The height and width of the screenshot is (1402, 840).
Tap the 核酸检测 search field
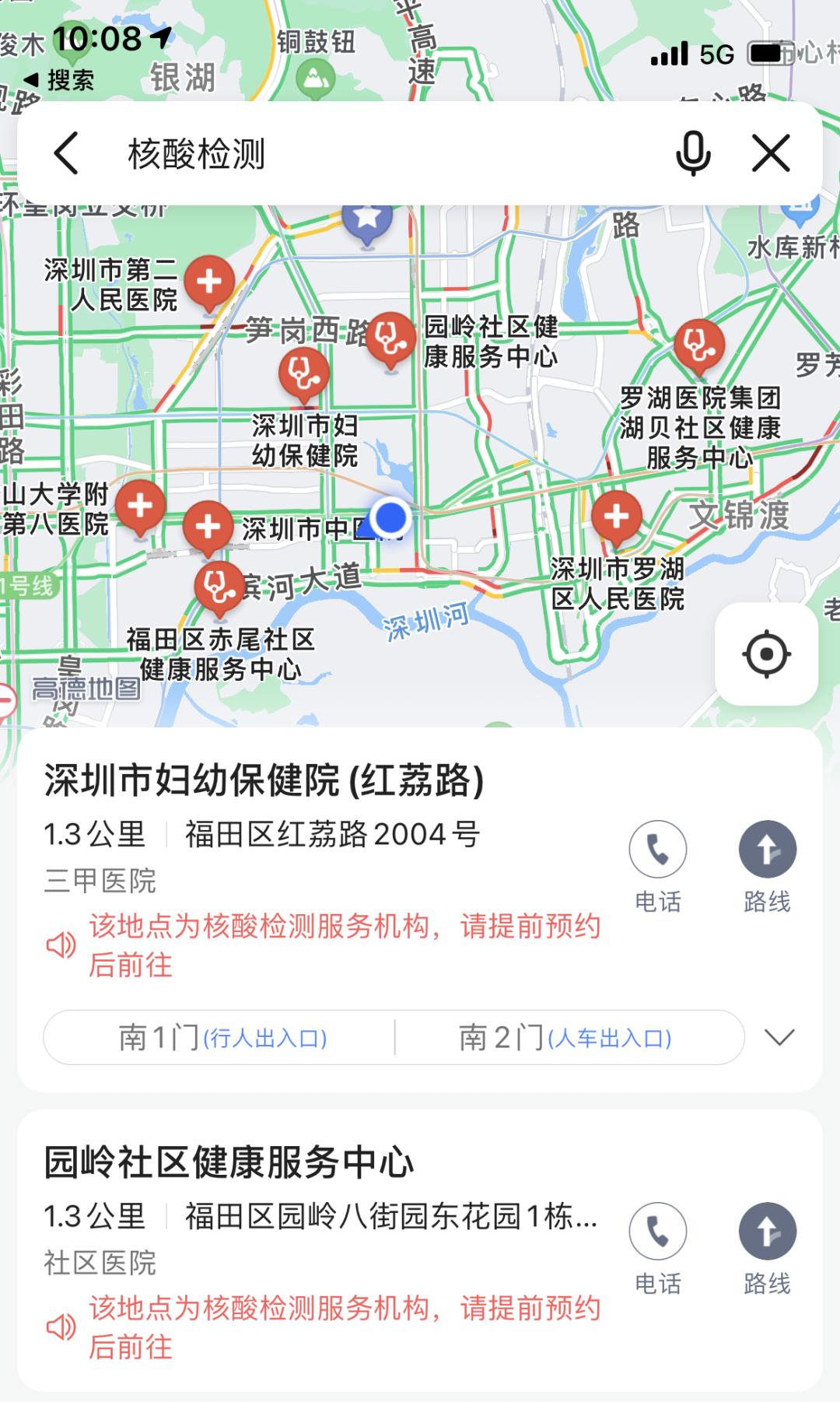tap(373, 153)
